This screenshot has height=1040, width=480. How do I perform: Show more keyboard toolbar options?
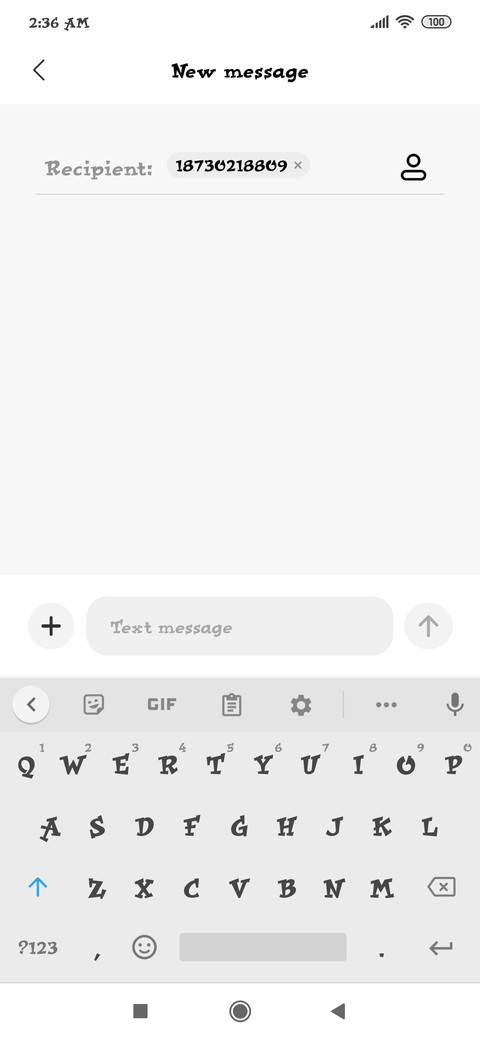click(387, 704)
